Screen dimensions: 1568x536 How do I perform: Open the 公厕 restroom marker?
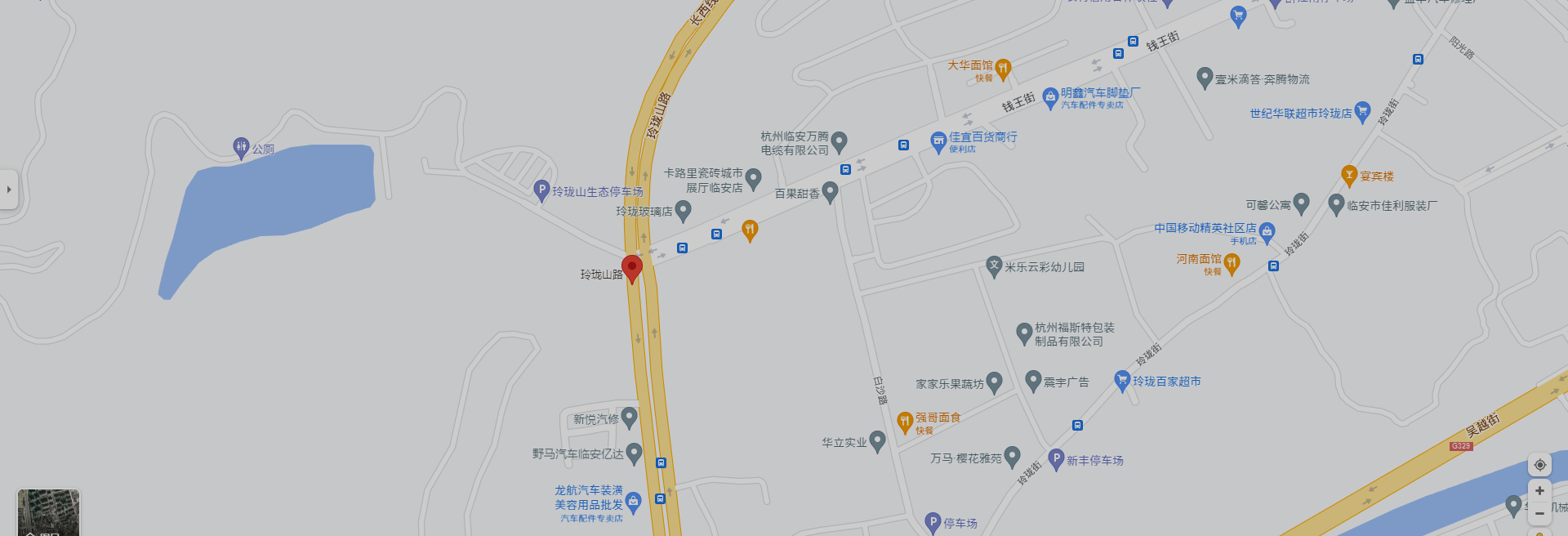tap(241, 148)
